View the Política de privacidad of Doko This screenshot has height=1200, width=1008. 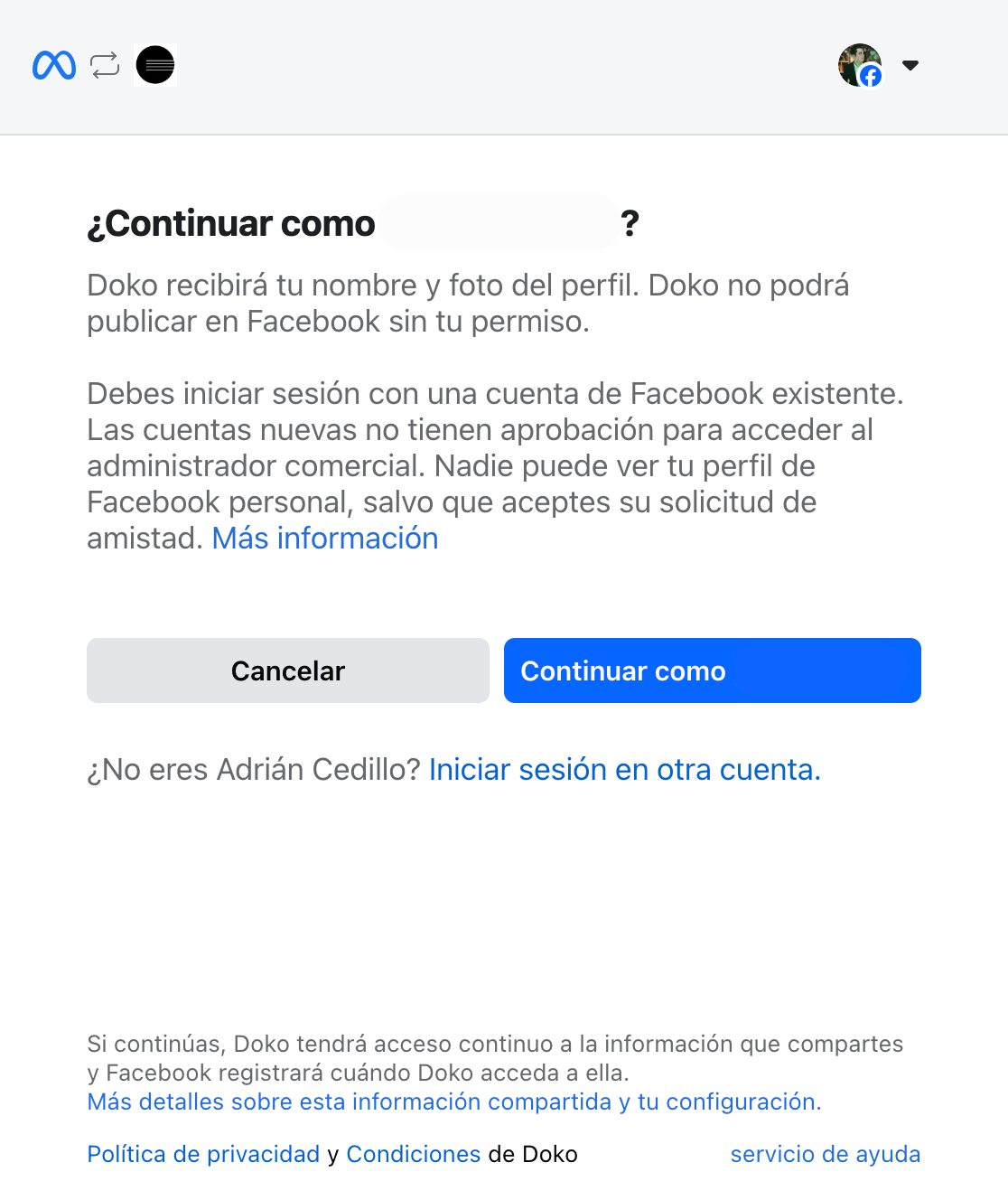point(202,1154)
